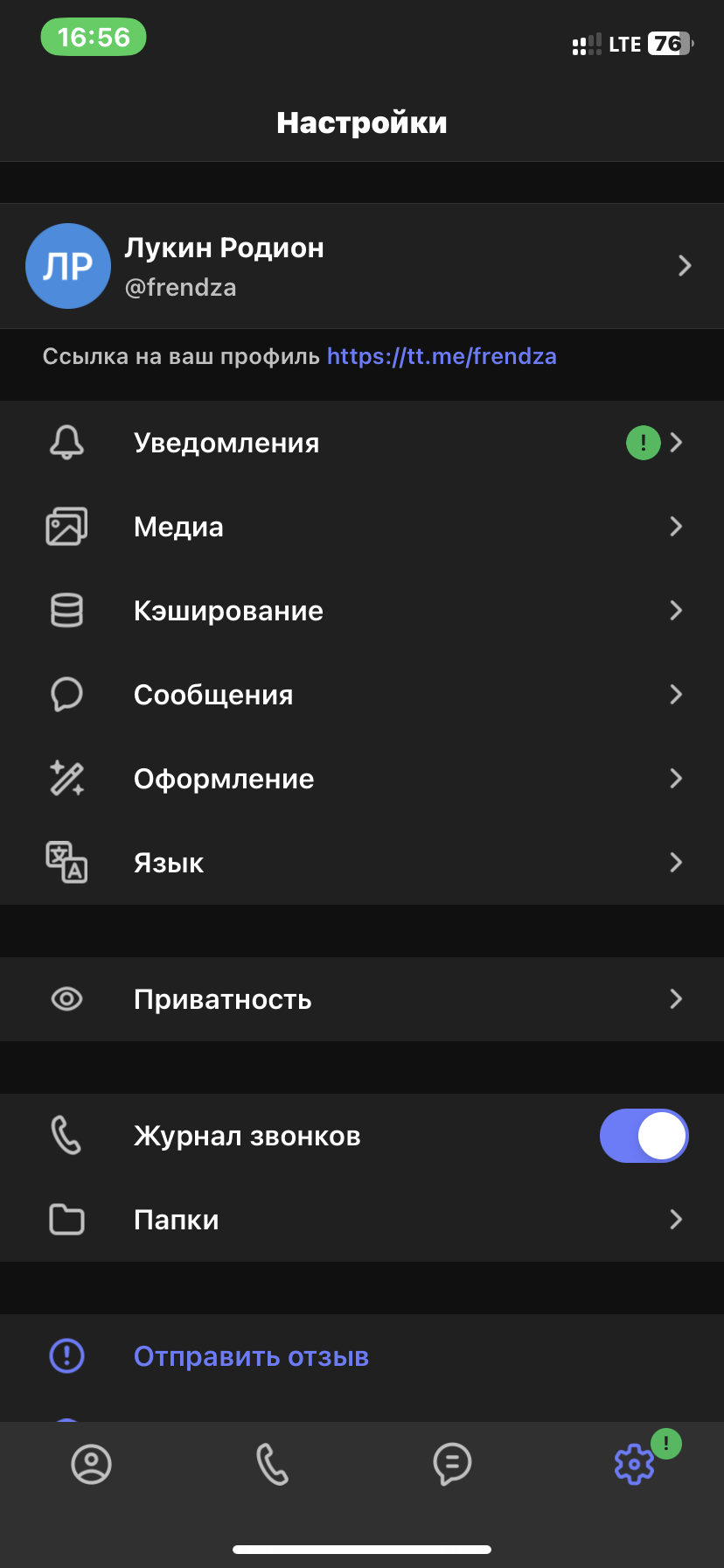Switch to the chats tab
This screenshot has width=724, height=1568.
(452, 1464)
